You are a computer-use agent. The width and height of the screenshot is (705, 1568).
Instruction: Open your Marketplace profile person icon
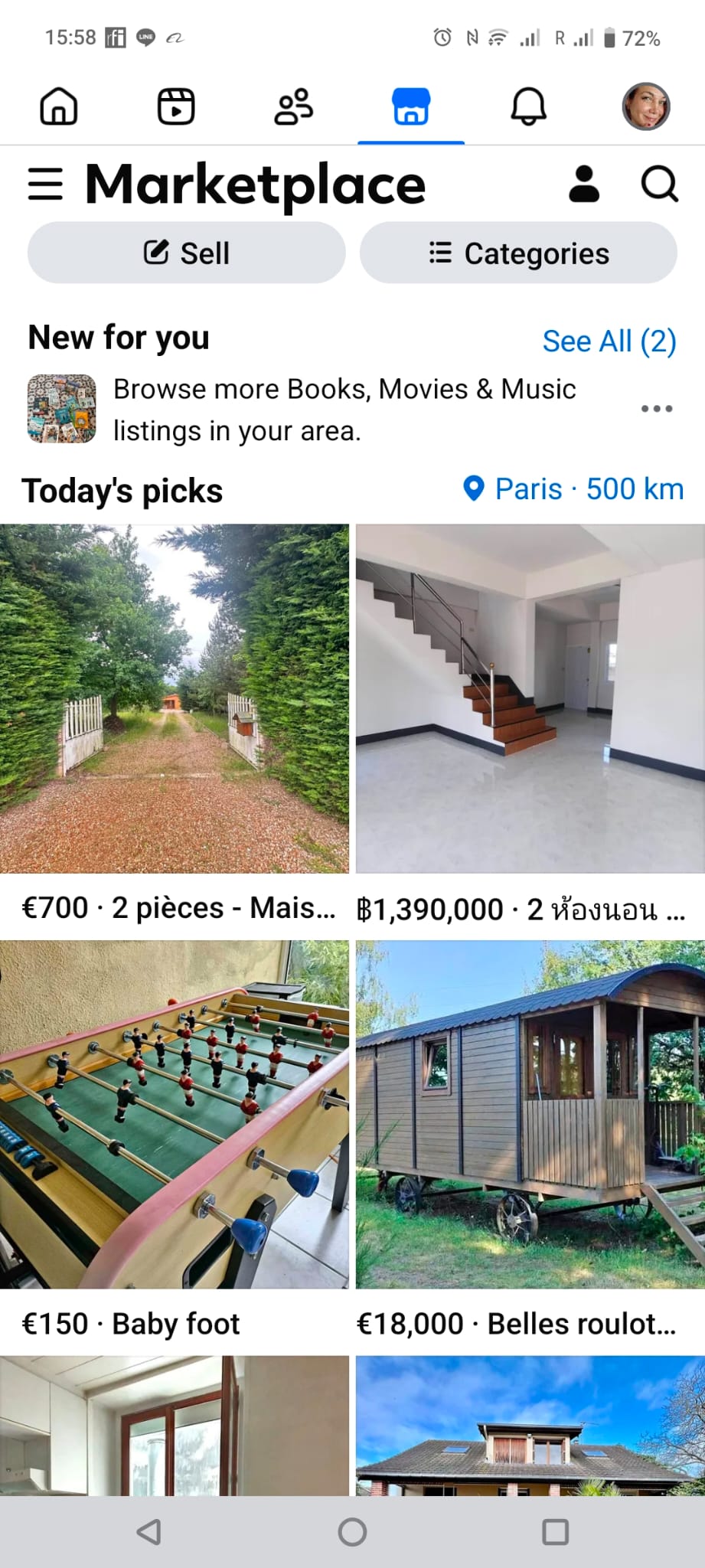(x=583, y=184)
